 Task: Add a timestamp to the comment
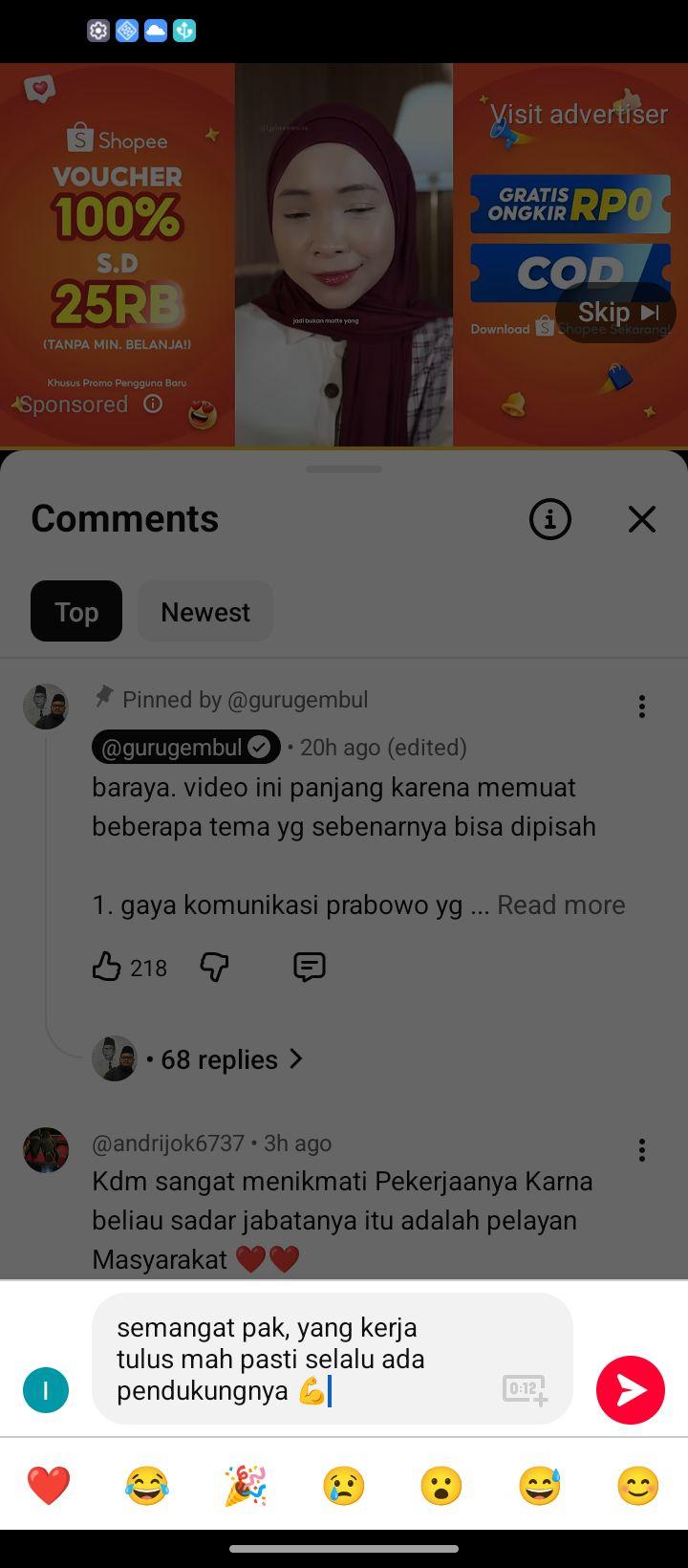coord(525,1390)
